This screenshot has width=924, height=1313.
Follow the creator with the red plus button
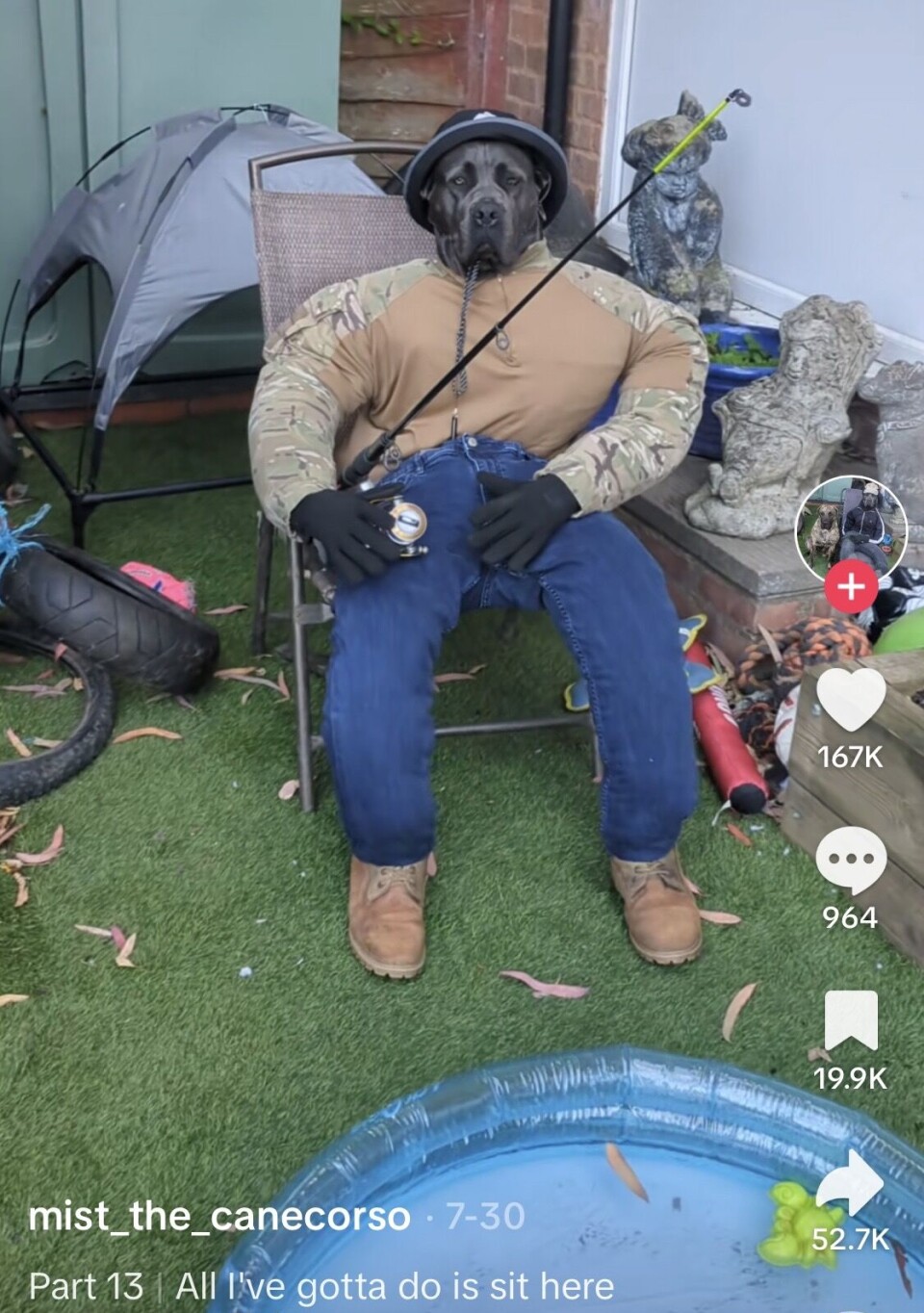851,586
